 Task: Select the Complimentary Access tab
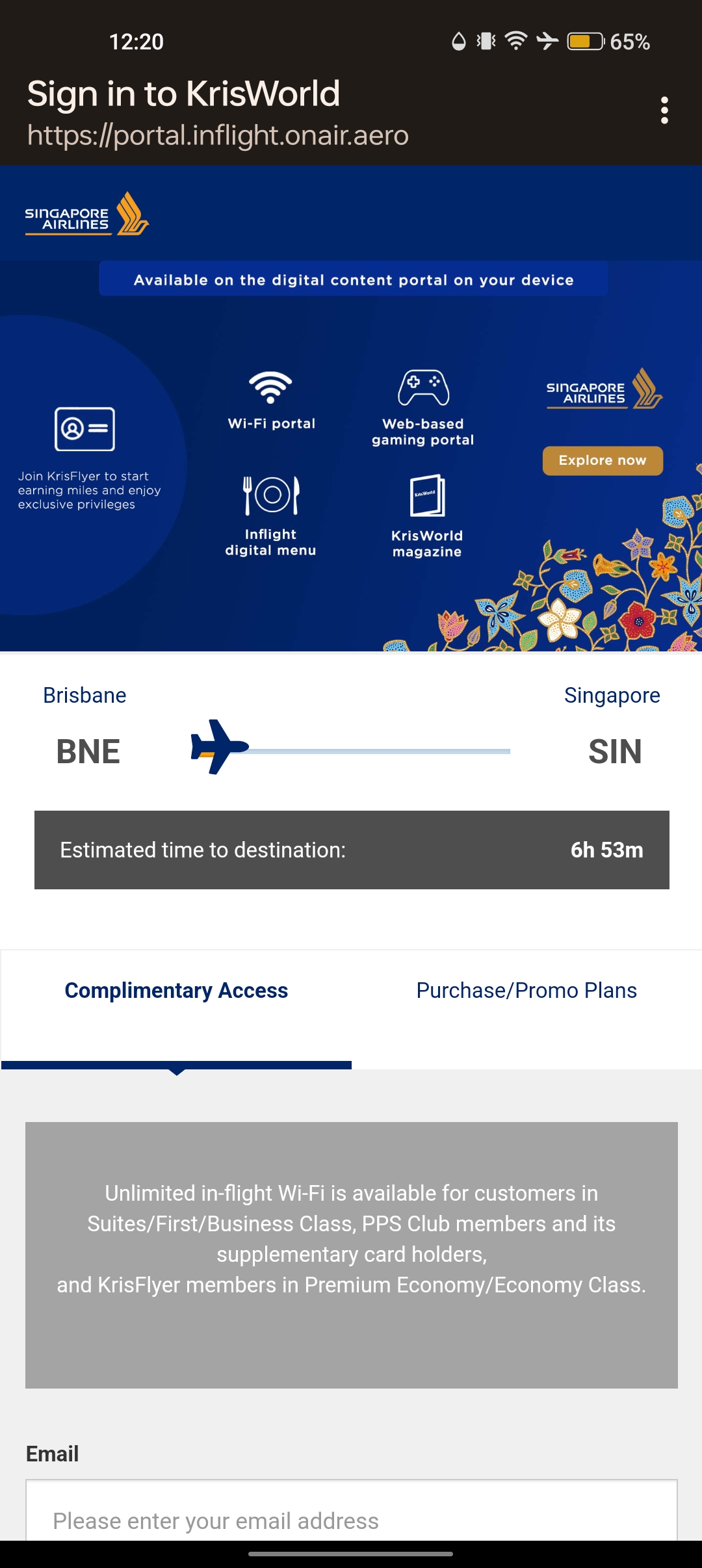[176, 1008]
